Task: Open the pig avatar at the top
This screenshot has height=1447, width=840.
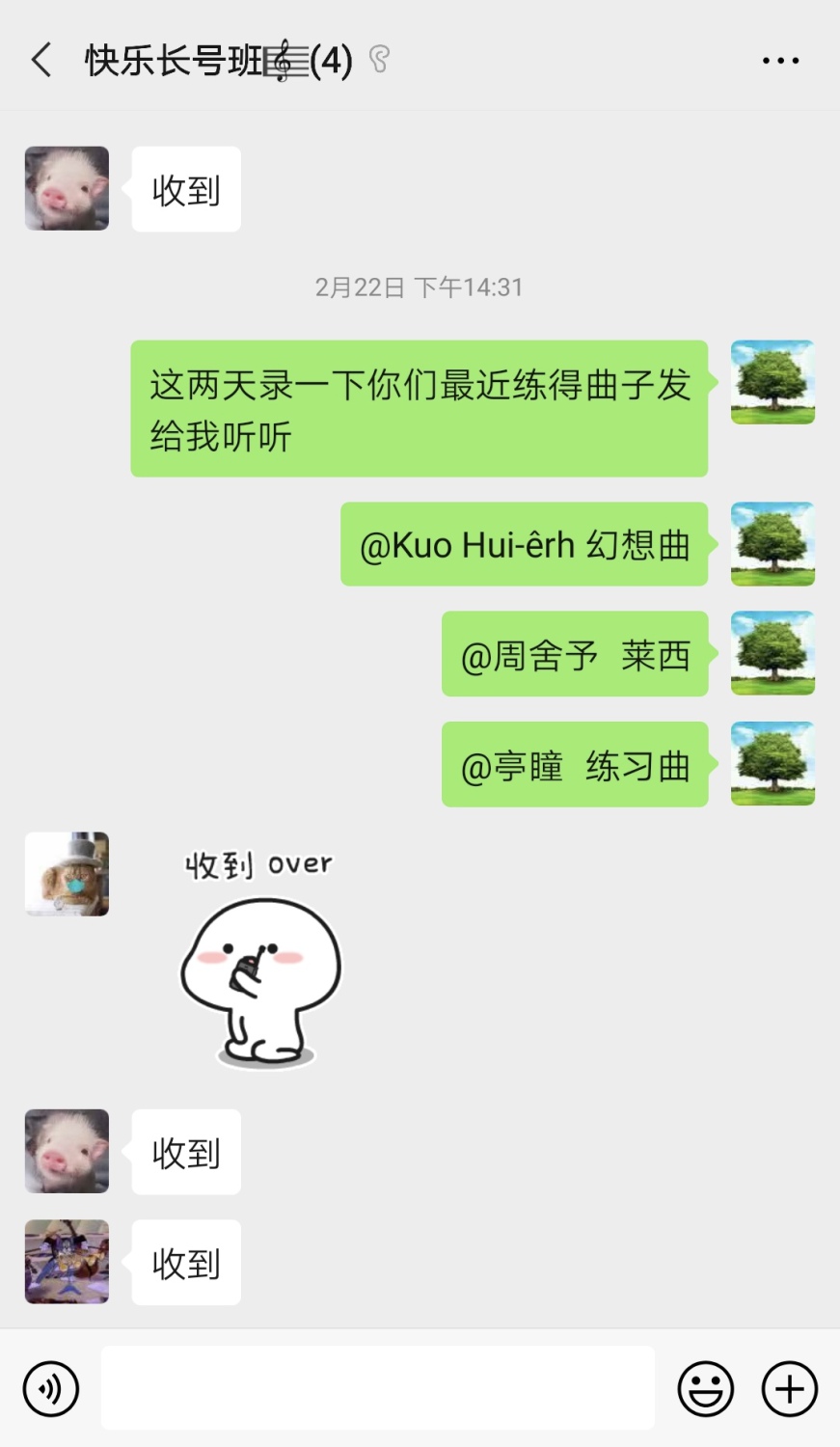Action: (67, 189)
